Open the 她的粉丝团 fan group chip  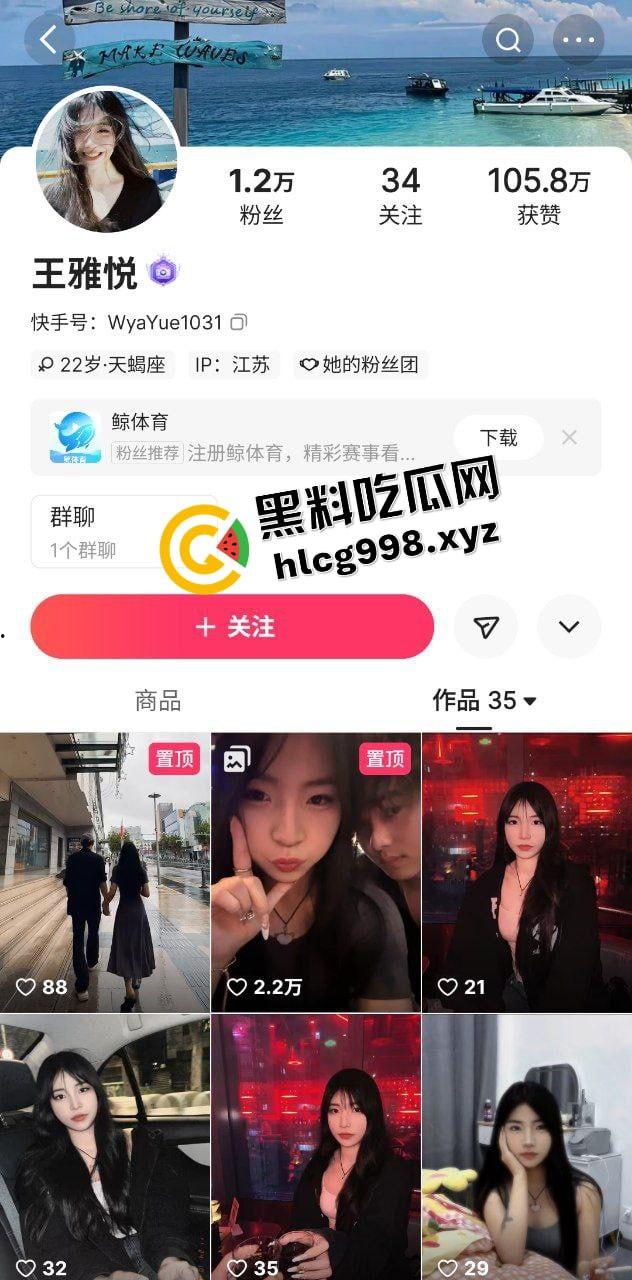[361, 365]
